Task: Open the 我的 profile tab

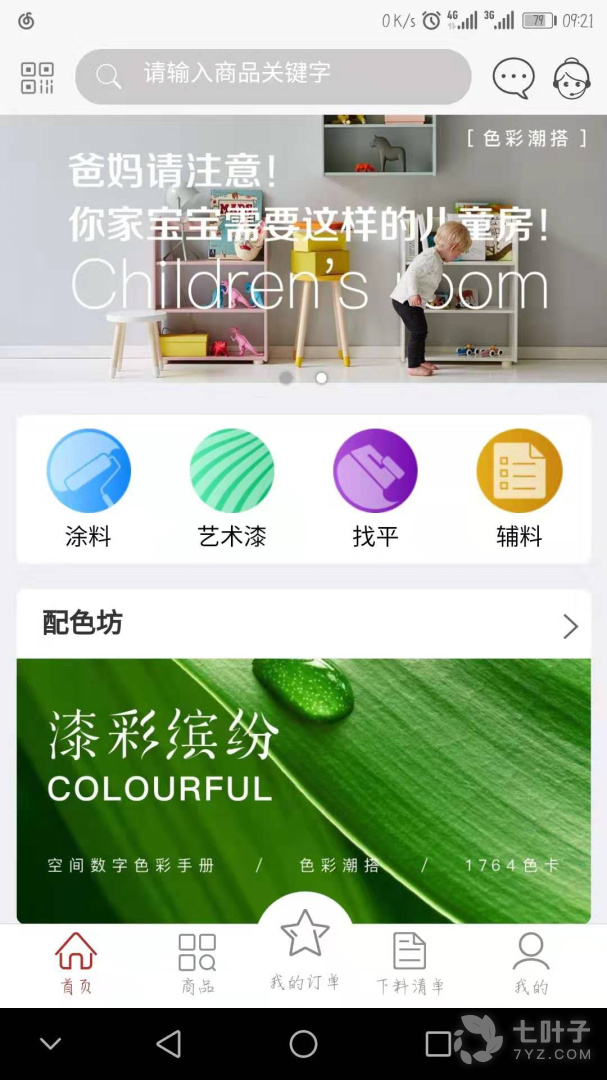Action: point(531,964)
